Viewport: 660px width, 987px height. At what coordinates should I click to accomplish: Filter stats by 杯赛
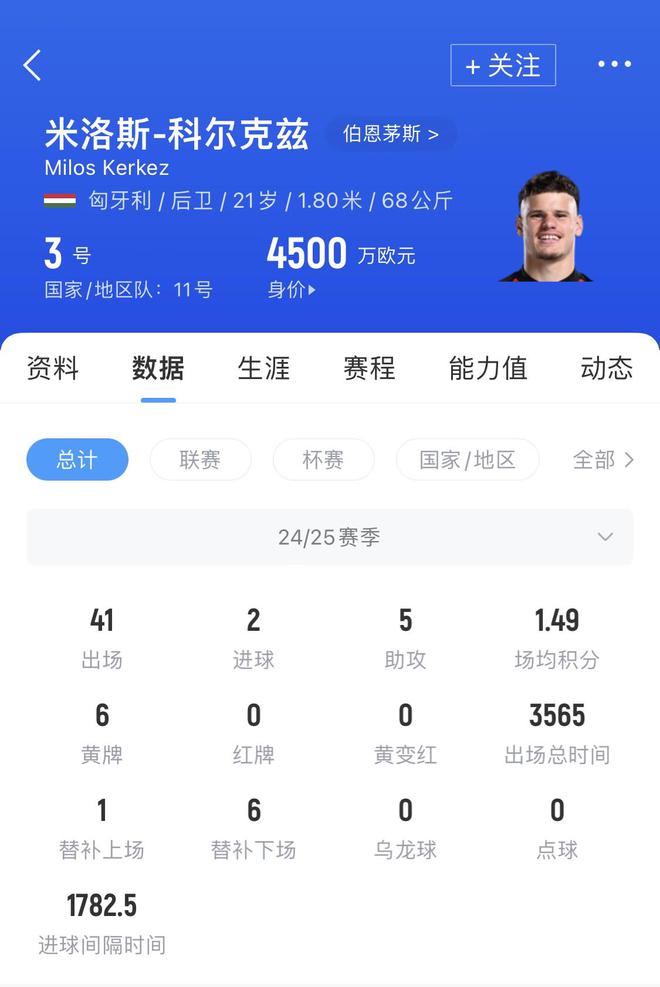323,460
